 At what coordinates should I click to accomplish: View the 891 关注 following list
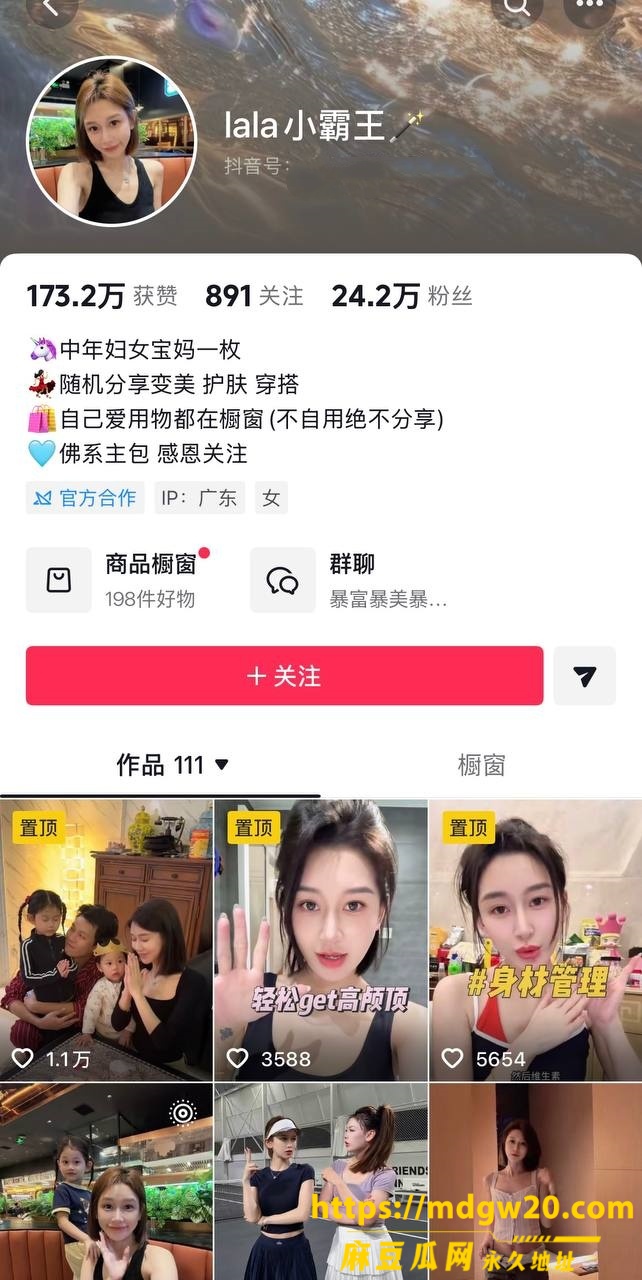pos(254,296)
